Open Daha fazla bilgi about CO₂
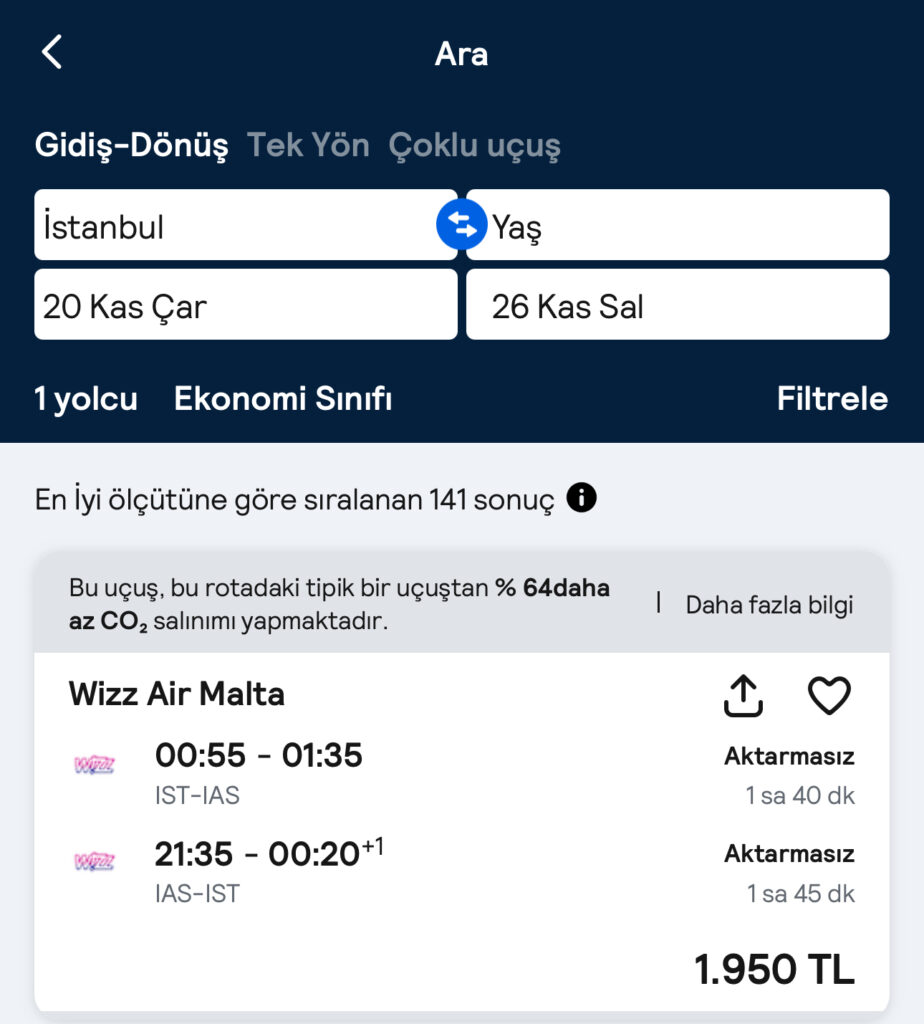924x1024 pixels. (769, 605)
